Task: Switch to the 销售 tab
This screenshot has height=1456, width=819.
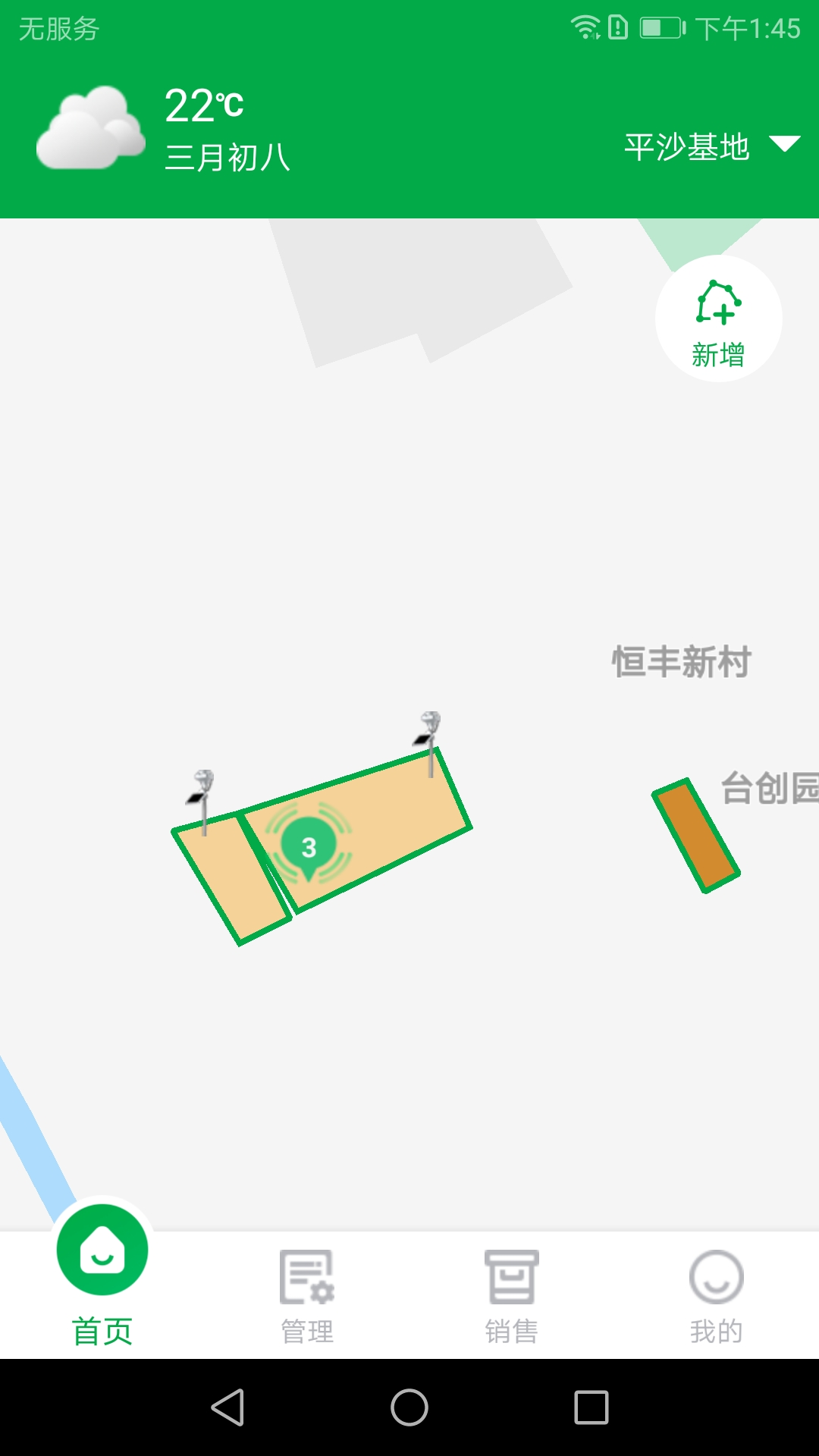Action: pos(512,1297)
